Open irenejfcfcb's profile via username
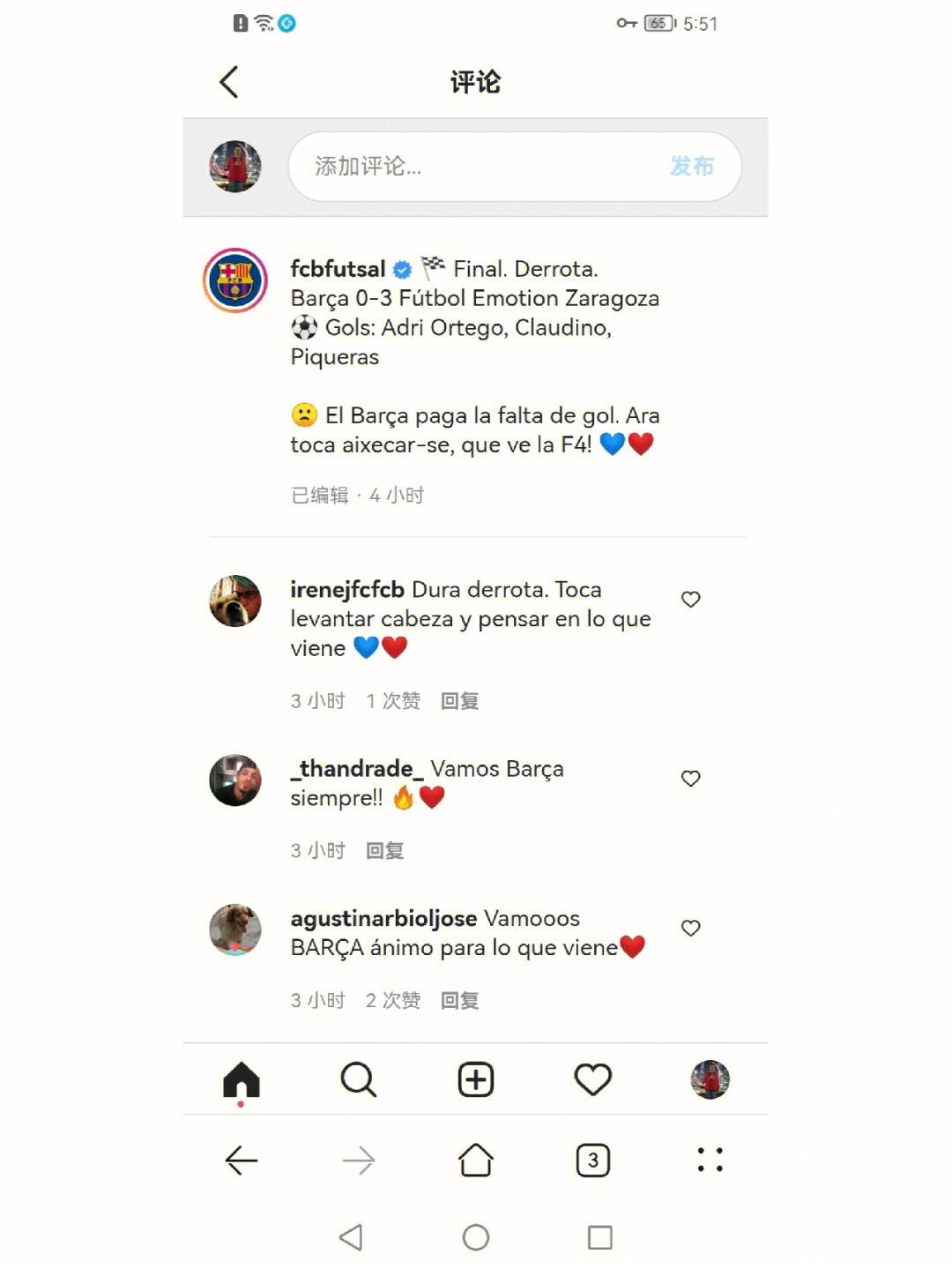The height and width of the screenshot is (1269, 952). tap(347, 589)
